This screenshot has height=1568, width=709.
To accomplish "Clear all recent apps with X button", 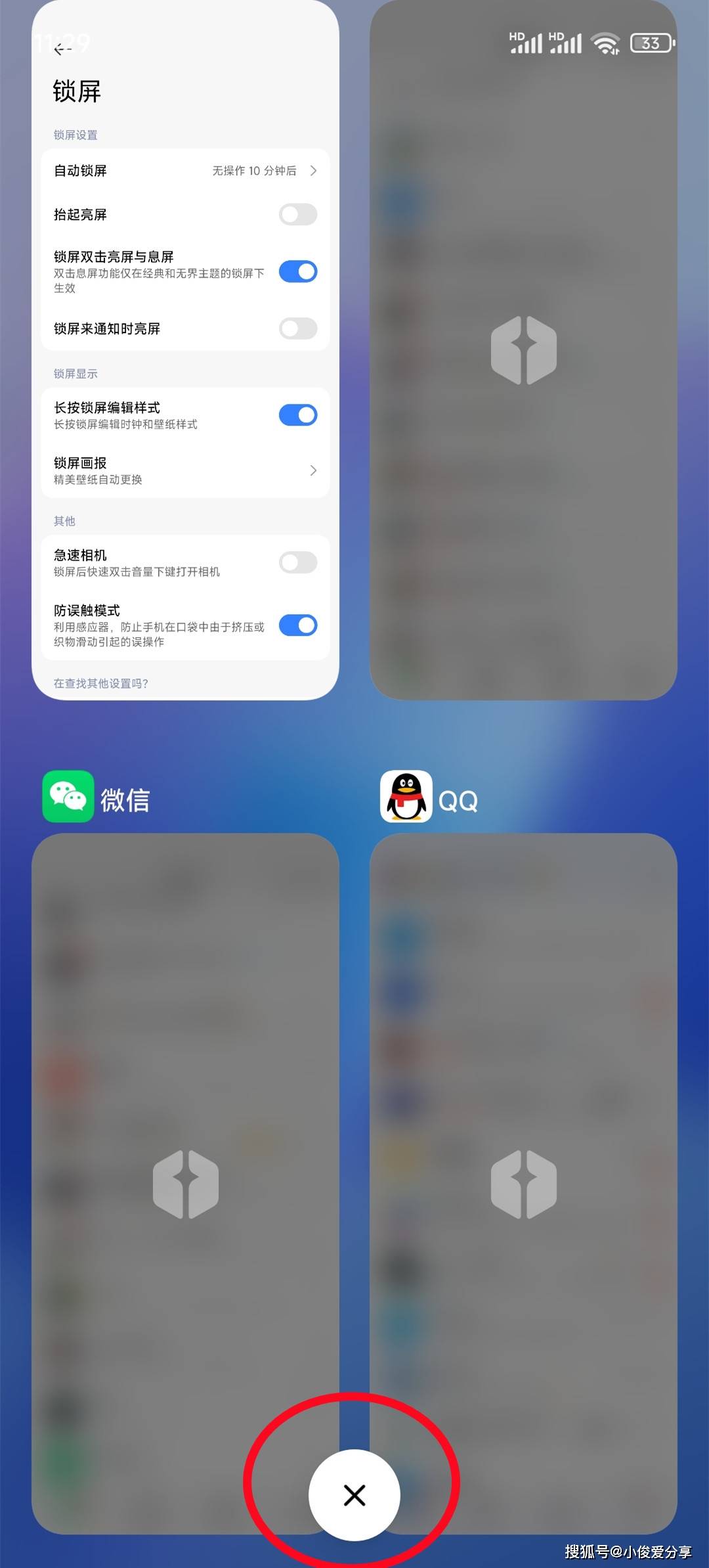I will [x=354, y=1494].
